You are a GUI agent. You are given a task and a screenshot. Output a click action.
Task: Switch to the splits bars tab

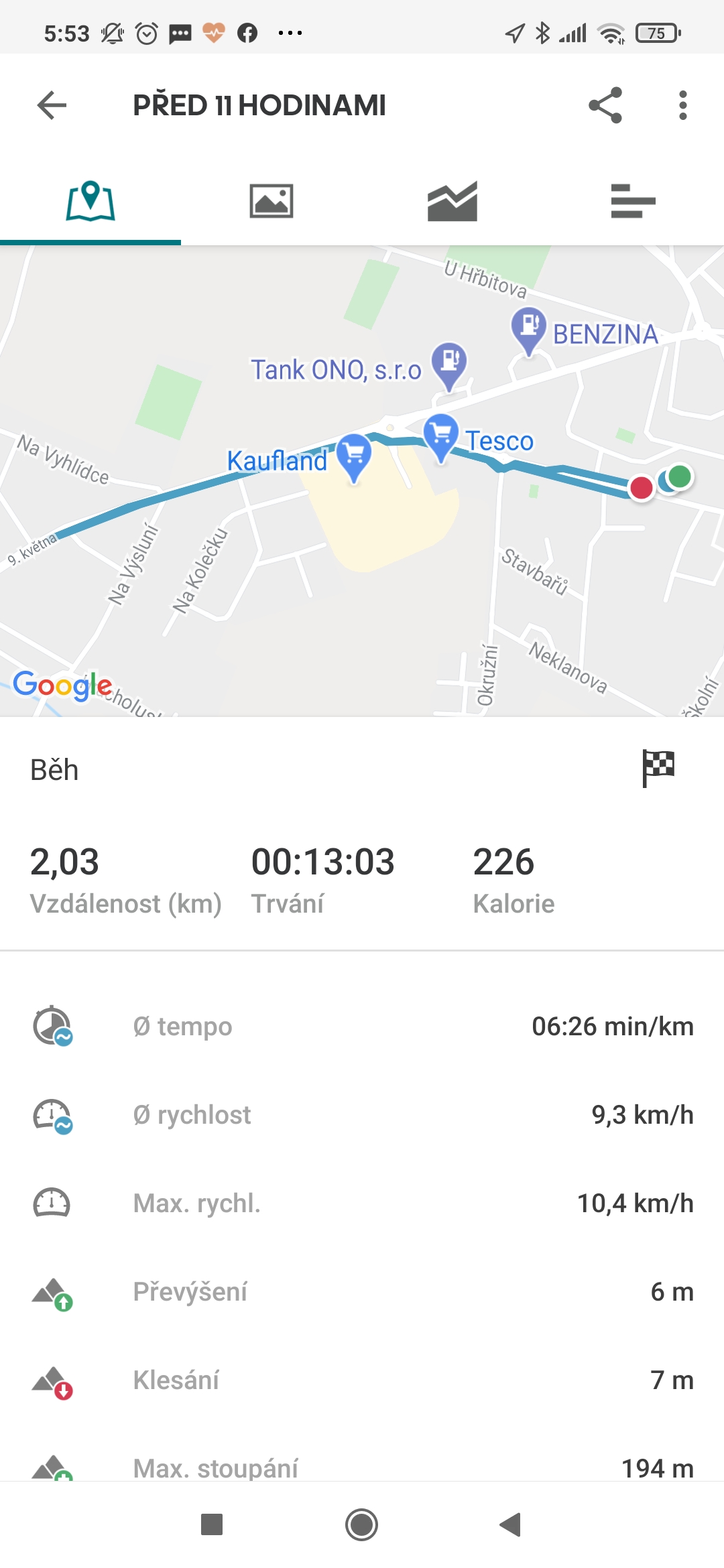tap(633, 201)
